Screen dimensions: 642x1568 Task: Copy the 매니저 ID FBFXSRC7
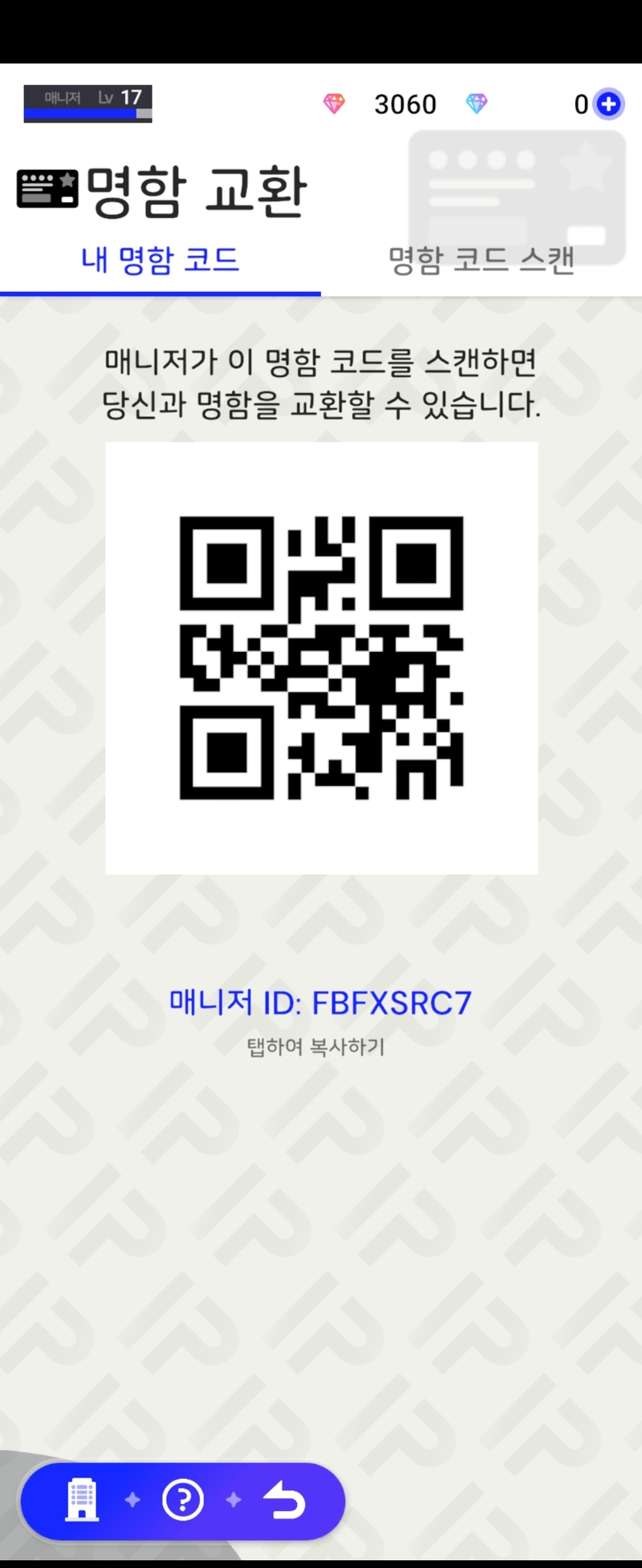click(x=320, y=1003)
